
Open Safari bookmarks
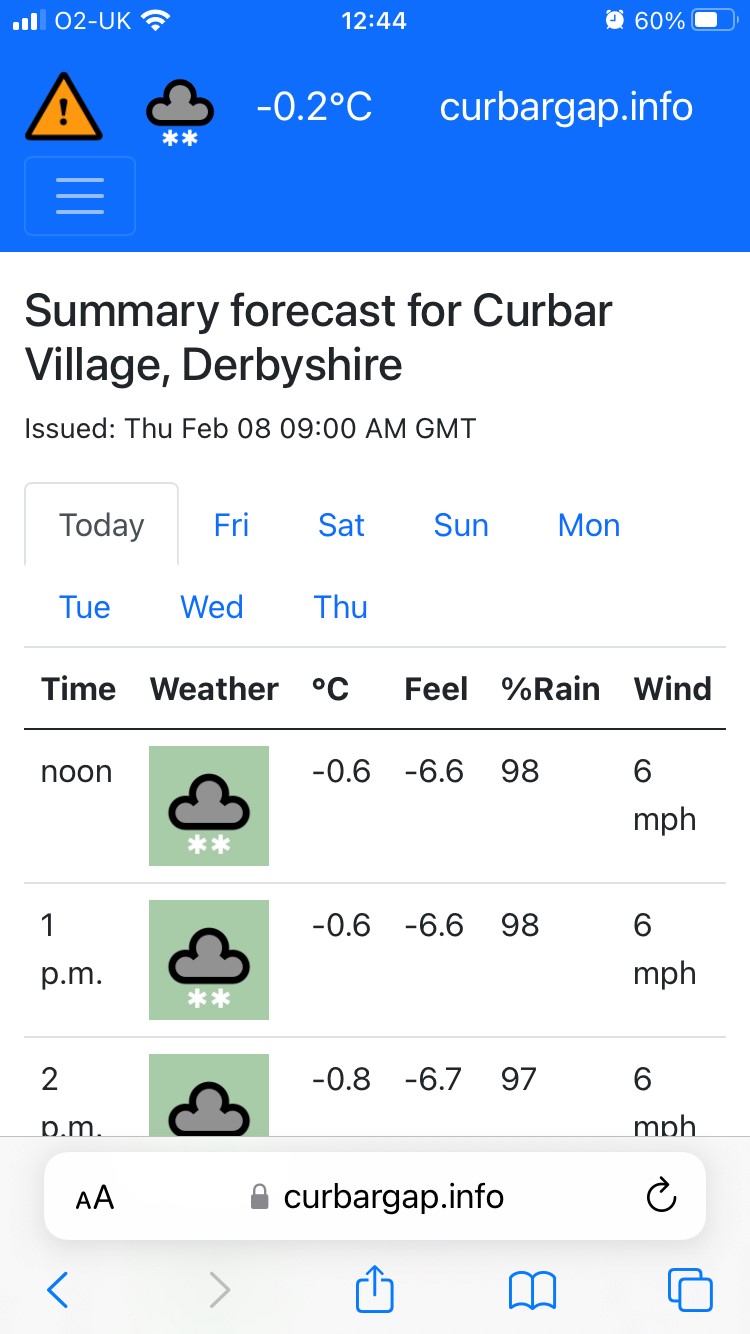pos(532,1290)
